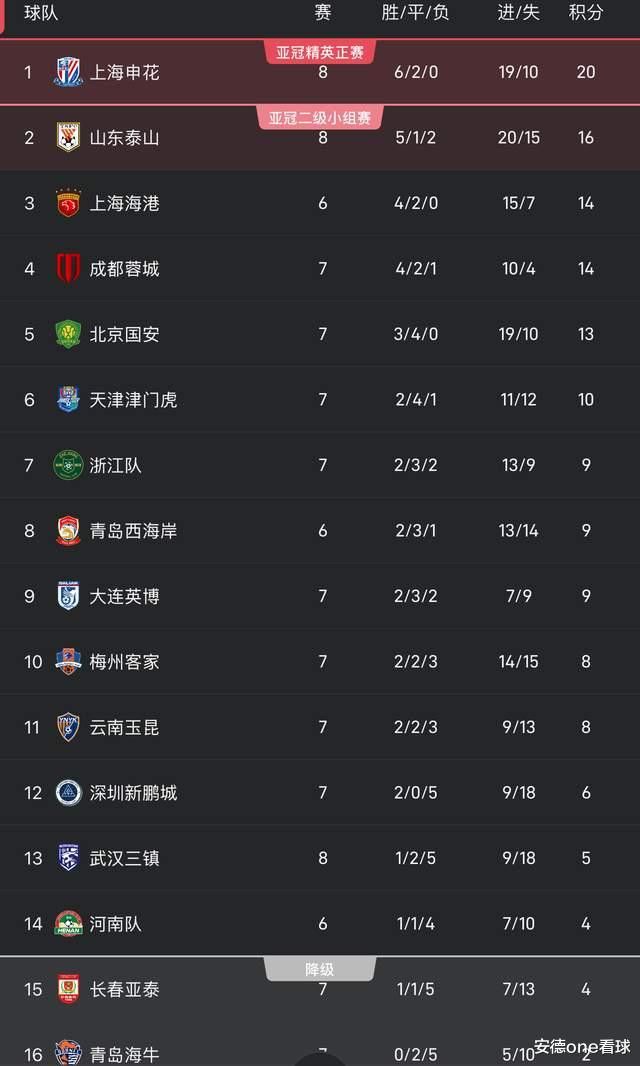Select the 大连英博 team row
The height and width of the screenshot is (1066, 640).
click(x=320, y=596)
